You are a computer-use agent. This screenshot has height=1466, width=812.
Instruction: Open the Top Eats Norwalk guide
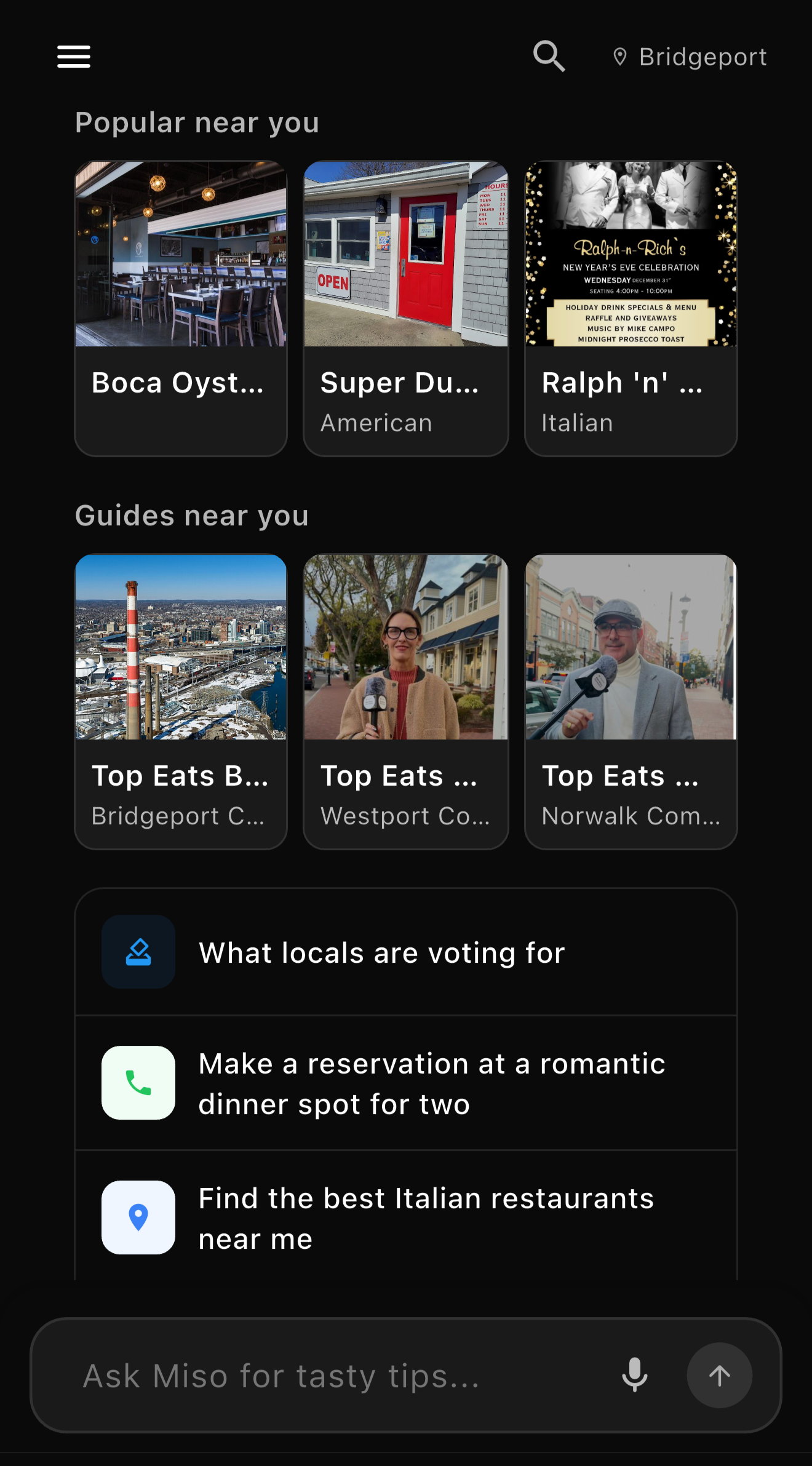[631, 702]
